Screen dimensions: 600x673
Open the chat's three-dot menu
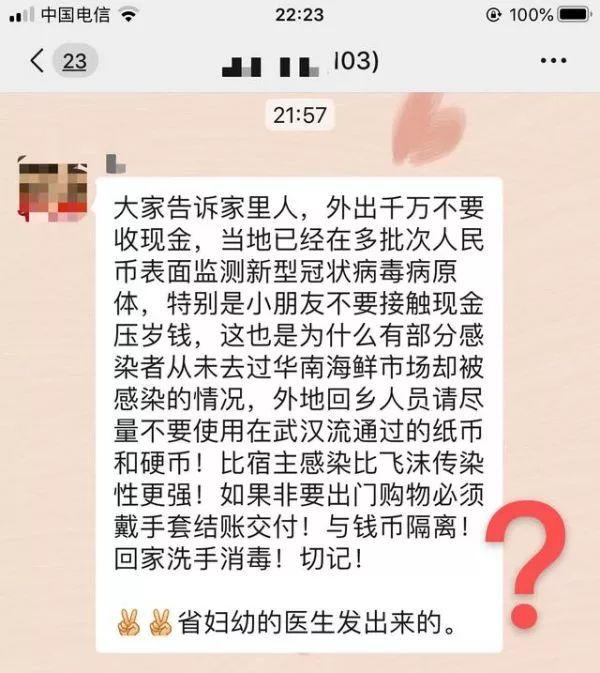[x=552, y=61]
